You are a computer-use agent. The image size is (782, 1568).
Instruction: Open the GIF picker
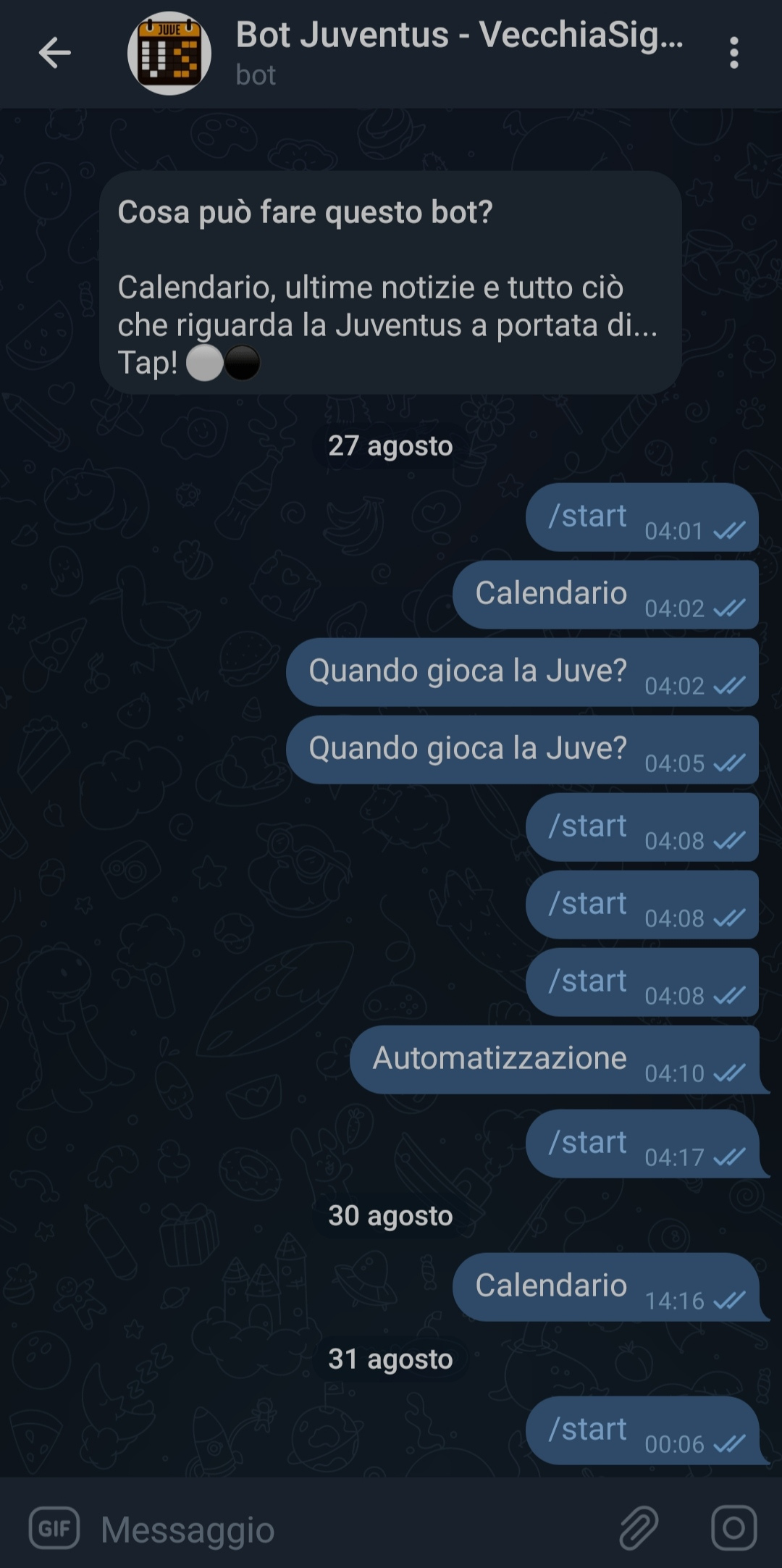point(54,1528)
